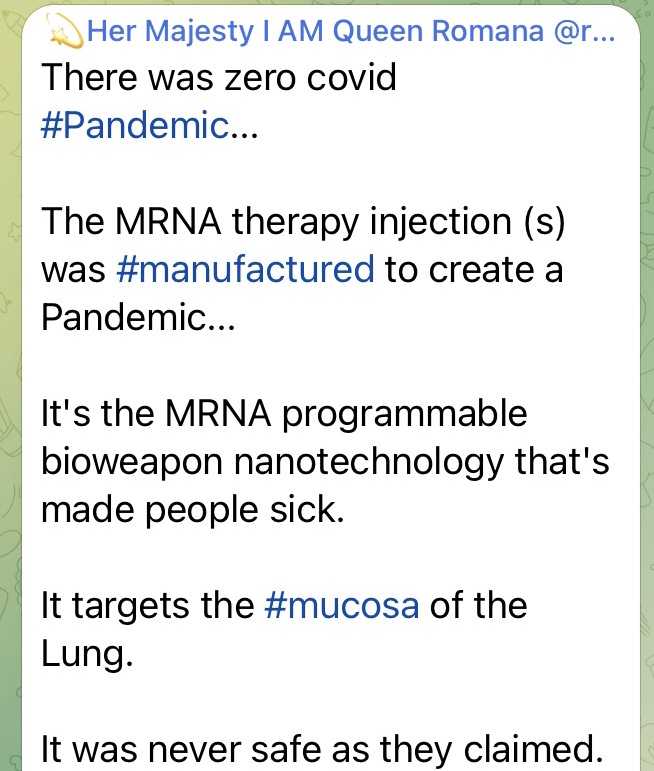Viewport: 654px width, 771px height.
Task: Open the #manufactured hashtag
Action: tap(246, 269)
